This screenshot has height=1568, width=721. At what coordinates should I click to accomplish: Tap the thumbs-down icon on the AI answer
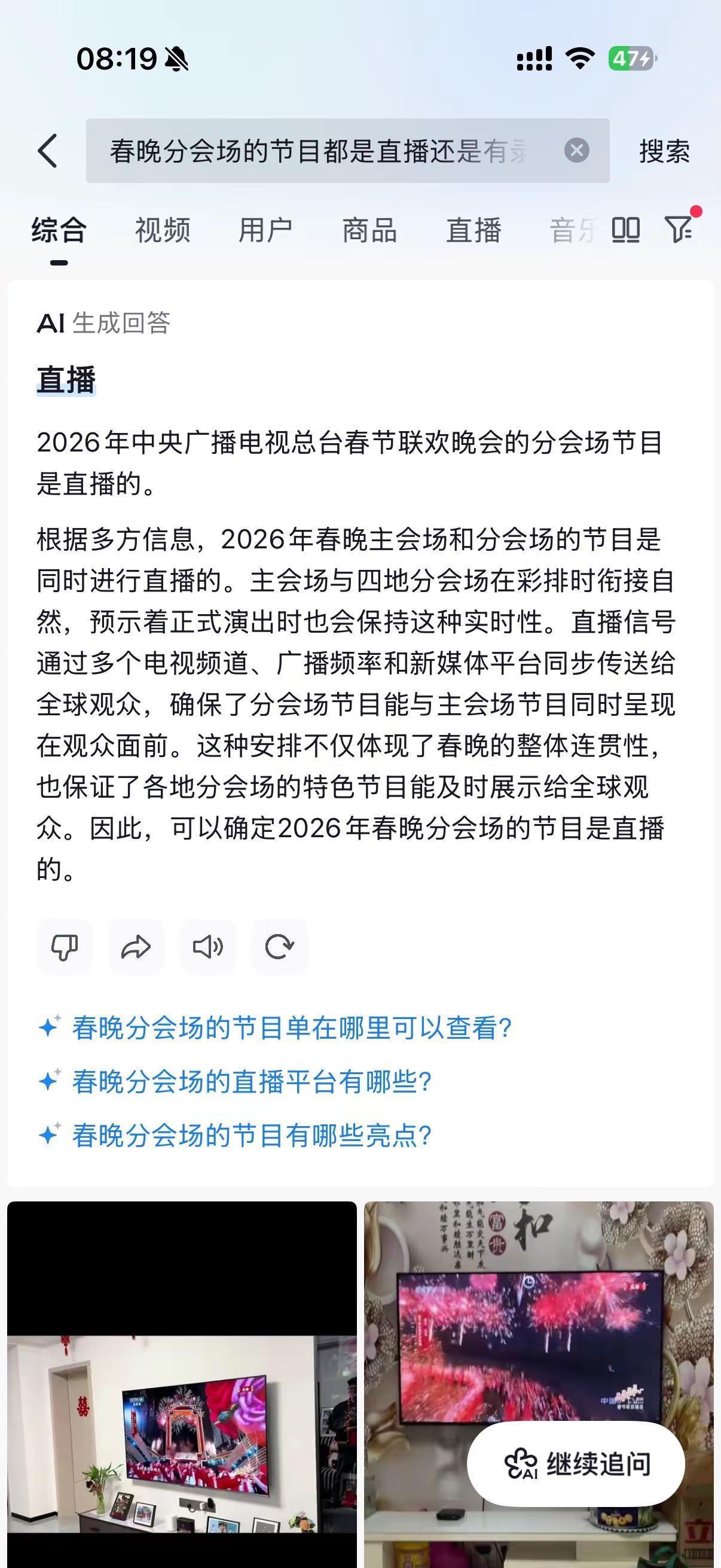pyautogui.click(x=65, y=947)
